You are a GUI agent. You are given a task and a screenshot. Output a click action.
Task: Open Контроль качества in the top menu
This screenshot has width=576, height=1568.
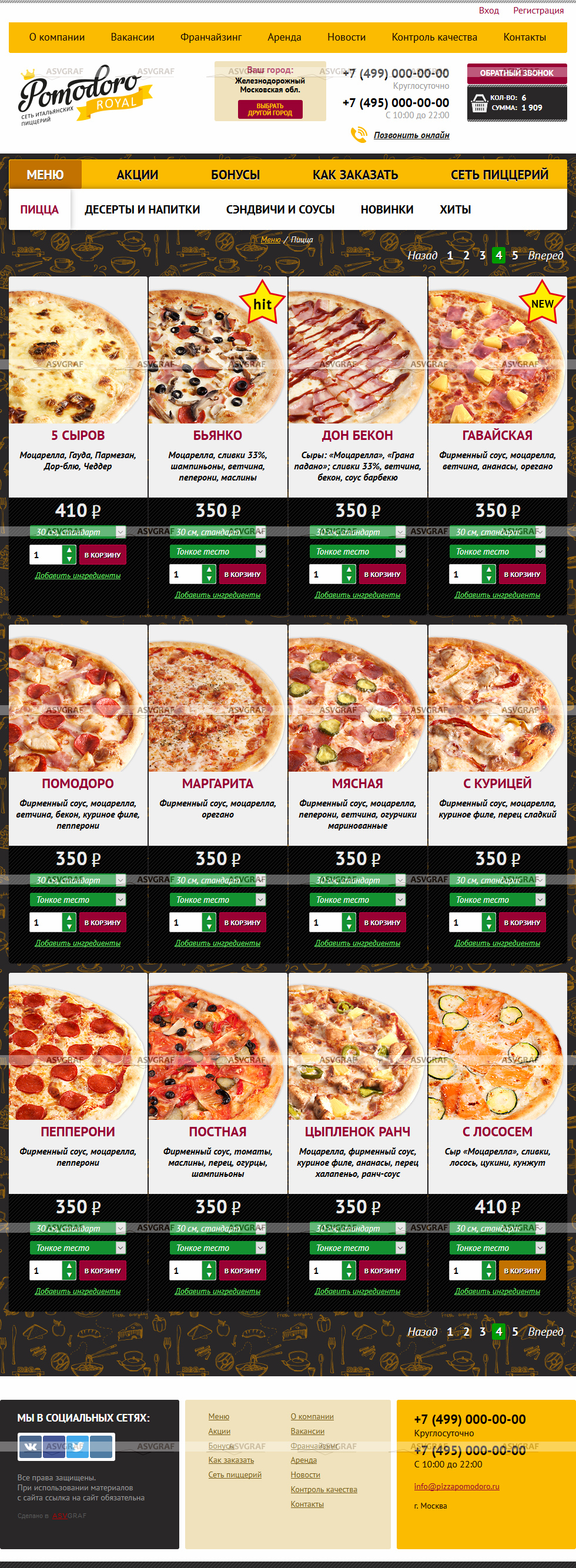tap(434, 37)
